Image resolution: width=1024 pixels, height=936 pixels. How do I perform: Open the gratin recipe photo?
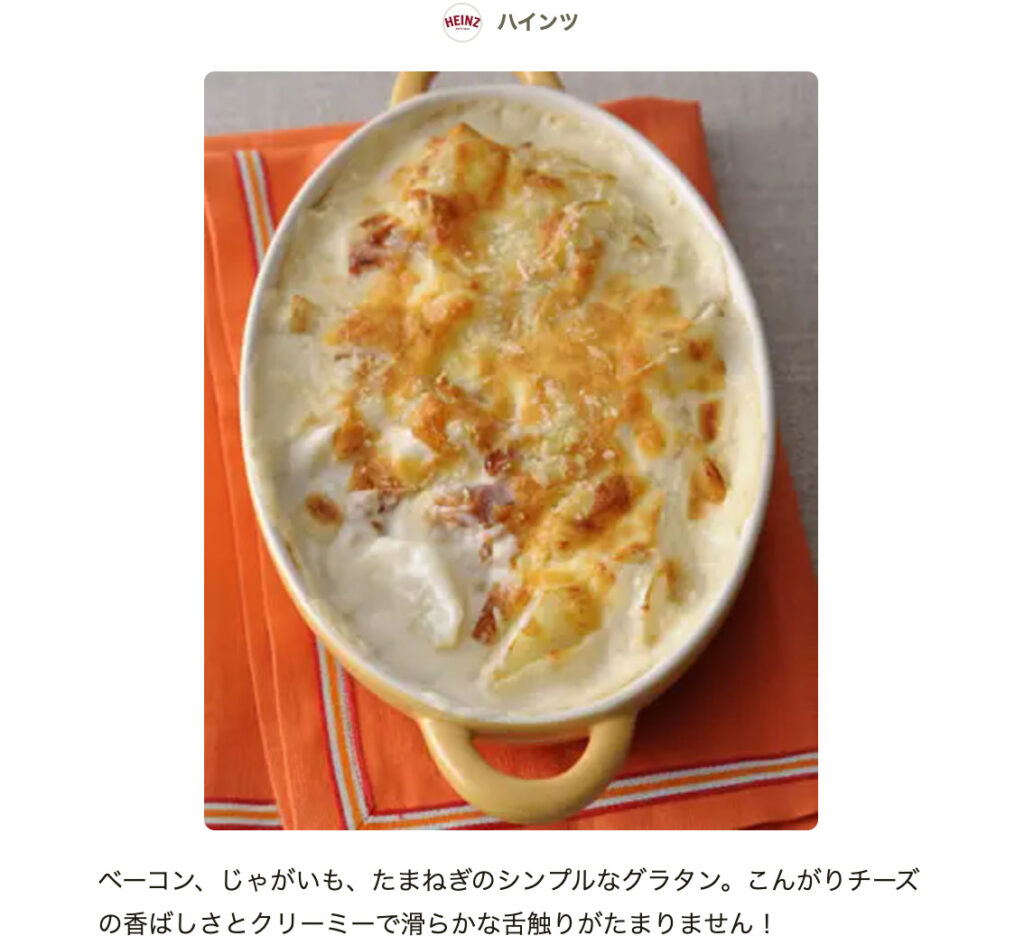(510, 450)
